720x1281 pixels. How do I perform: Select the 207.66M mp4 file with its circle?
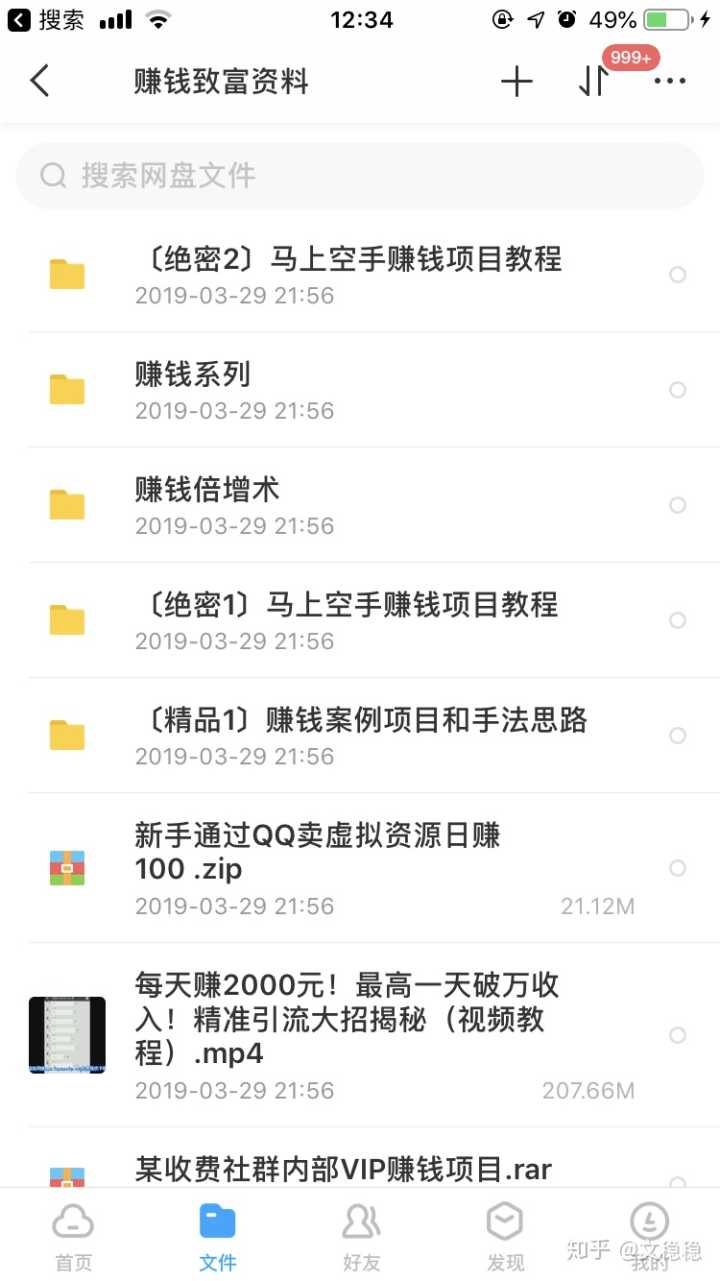678,1035
